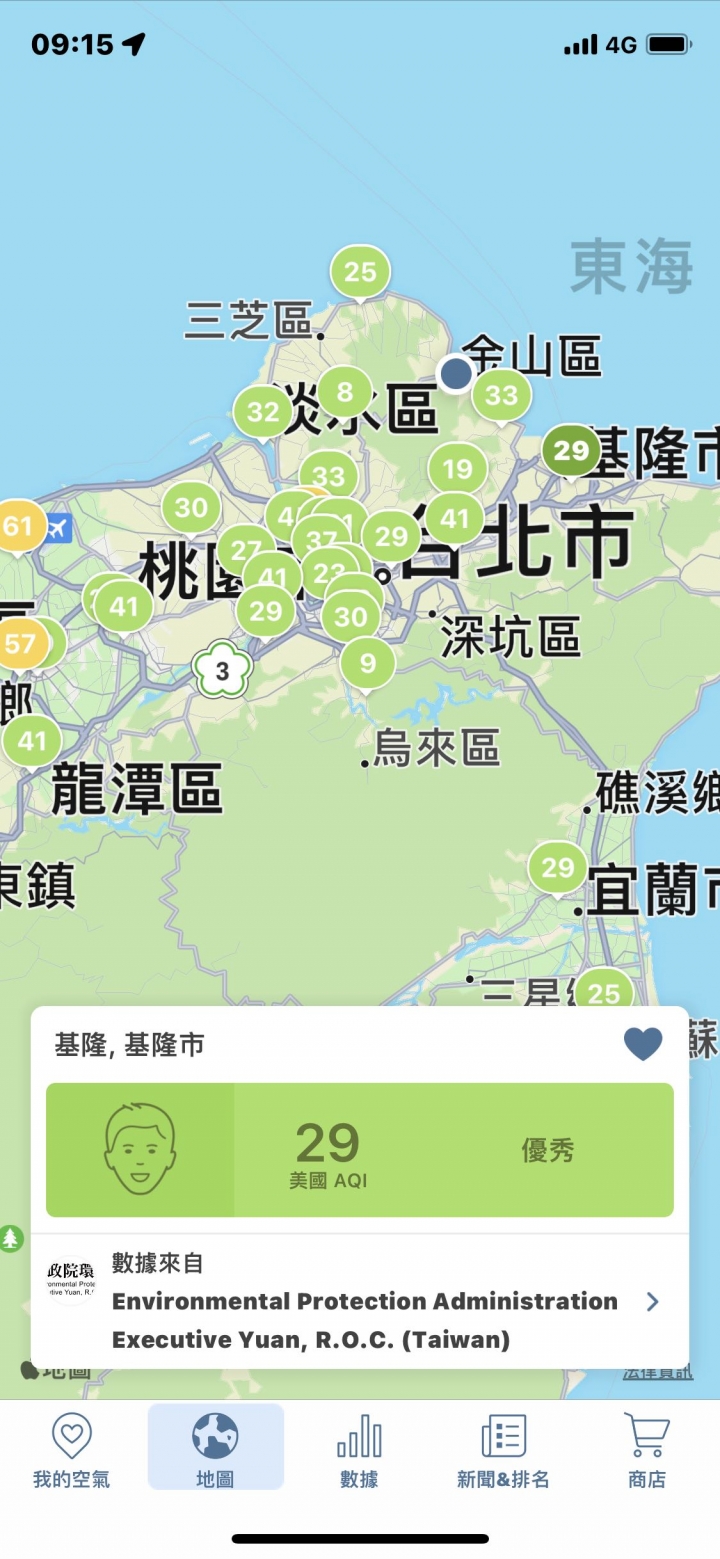Viewport: 720px width, 1559px height.
Task: Switch to the 數據 tab
Action: click(x=359, y=1449)
